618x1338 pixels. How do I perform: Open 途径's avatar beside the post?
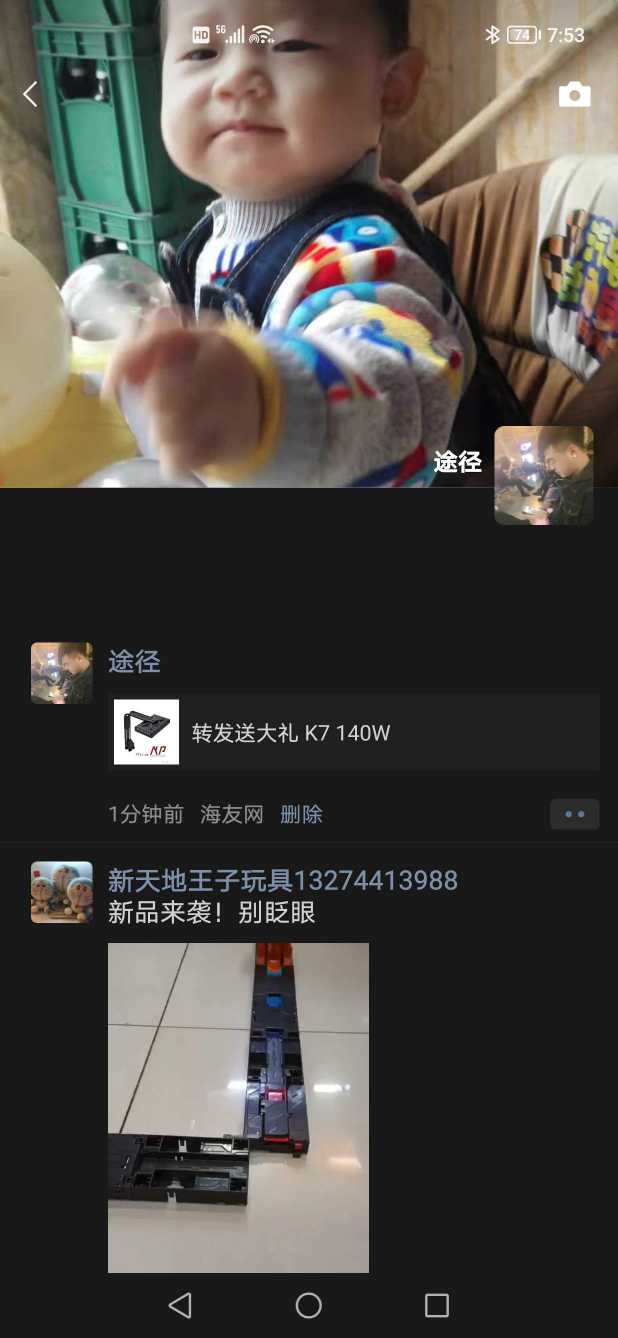tap(62, 673)
